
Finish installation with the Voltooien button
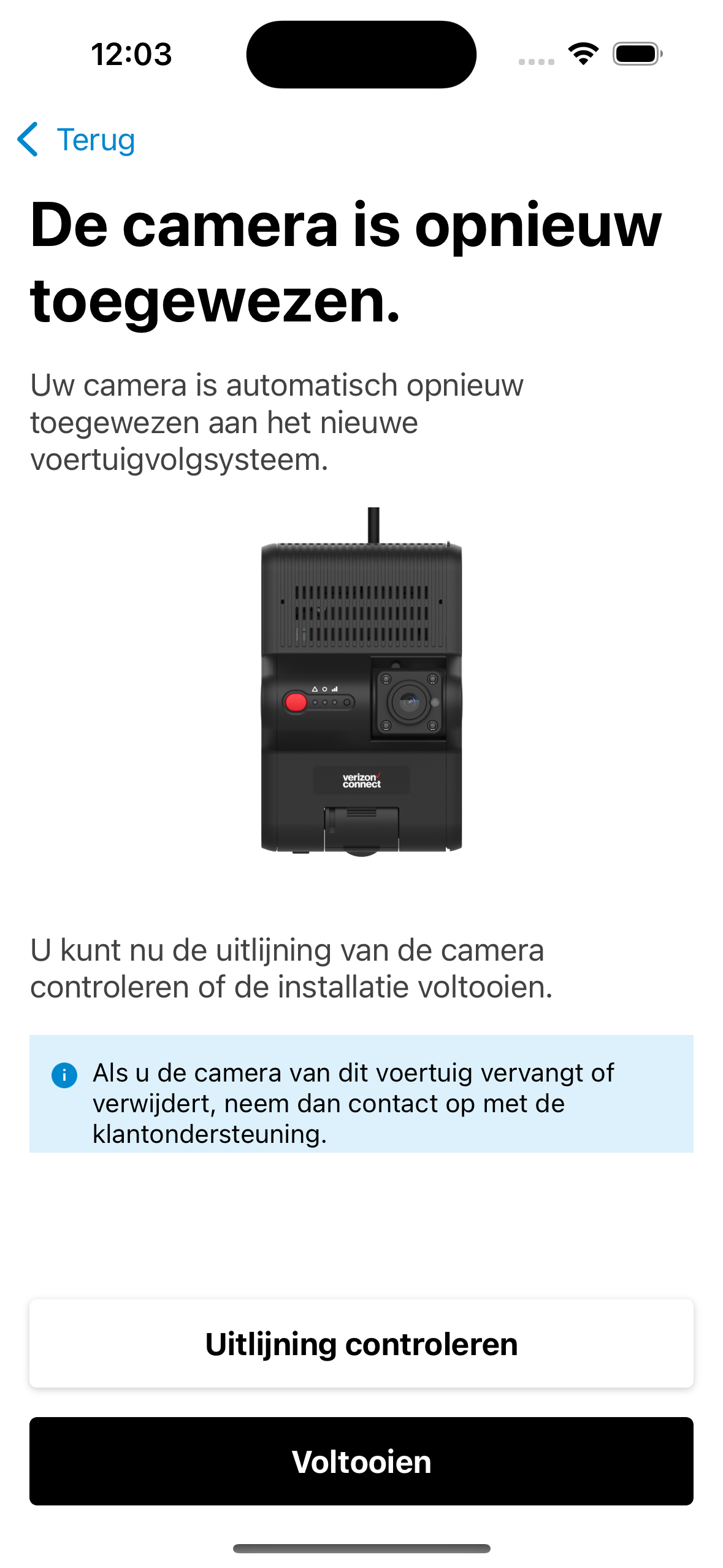pos(361,1461)
